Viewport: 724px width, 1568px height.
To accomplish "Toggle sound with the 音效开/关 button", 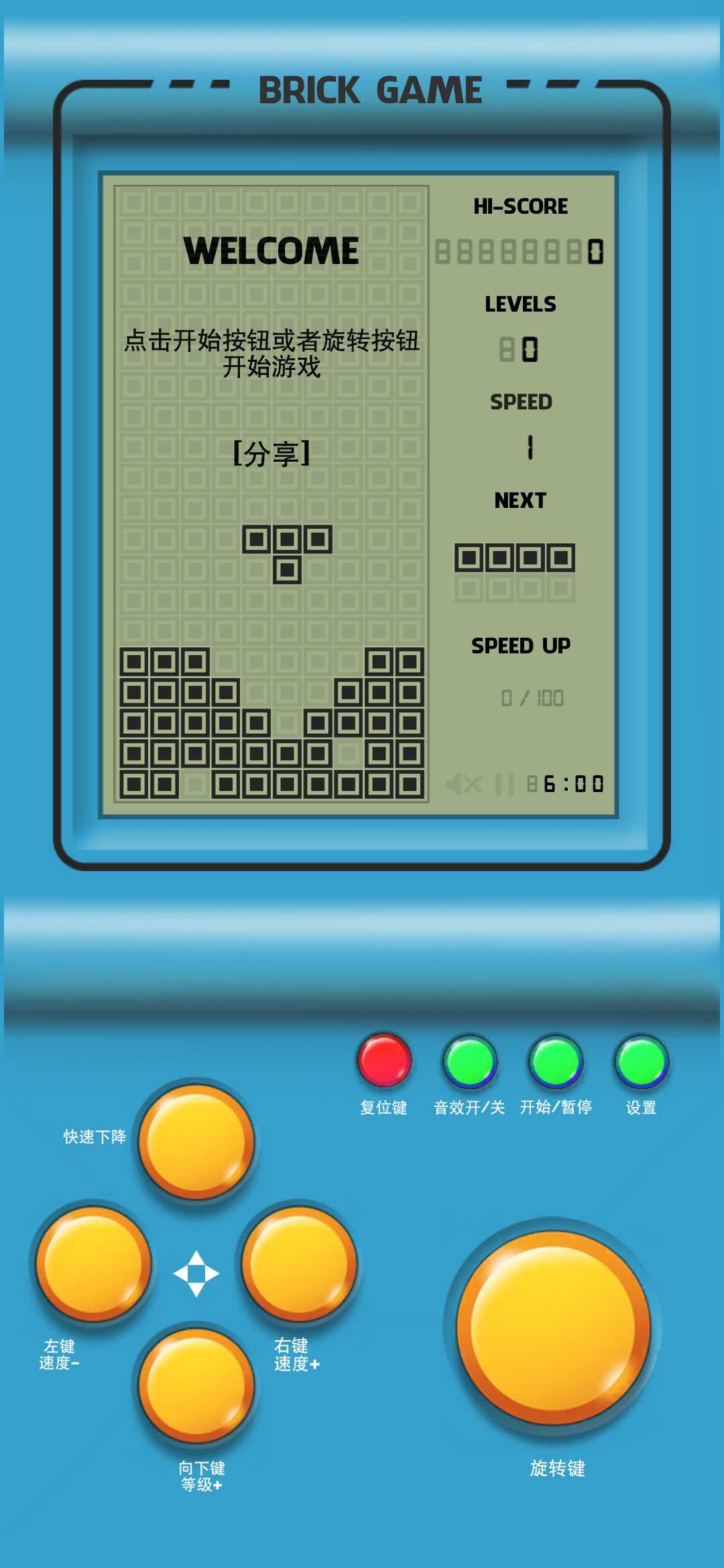I will click(x=469, y=1061).
